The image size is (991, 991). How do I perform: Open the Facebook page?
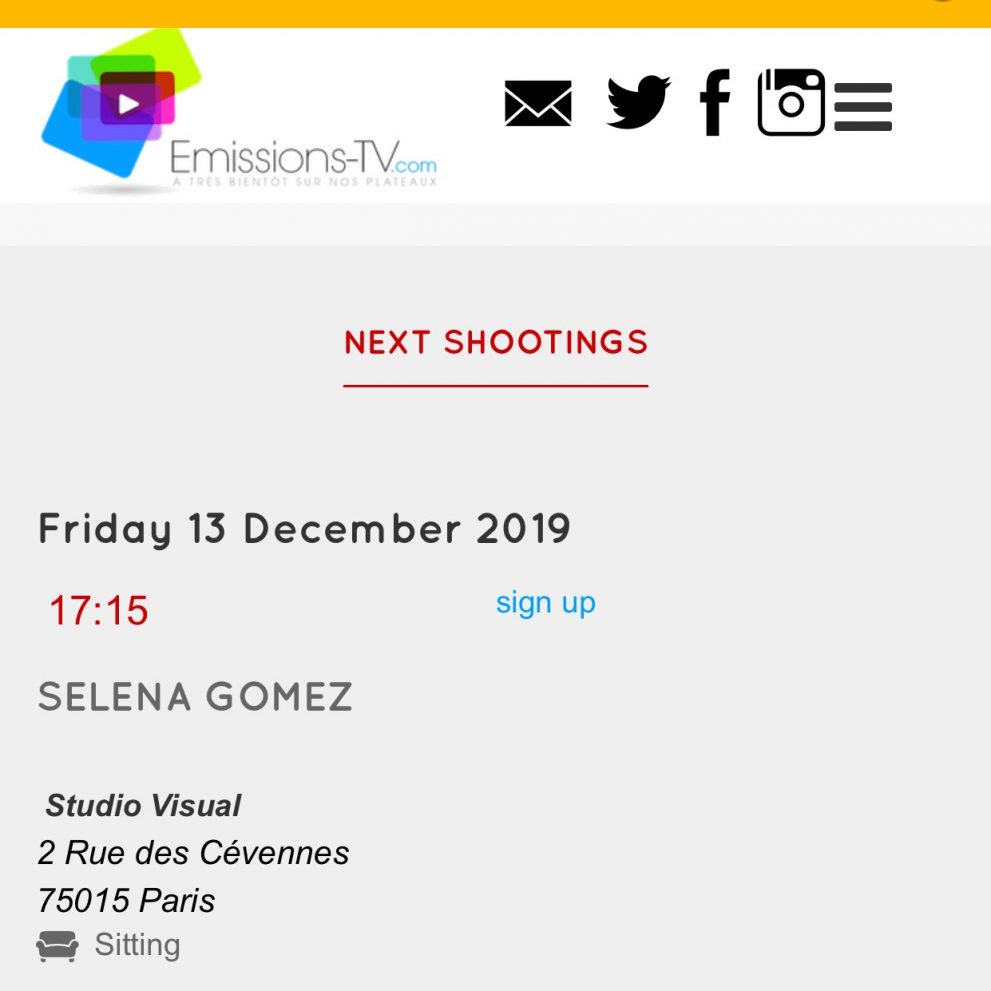pyautogui.click(x=714, y=103)
